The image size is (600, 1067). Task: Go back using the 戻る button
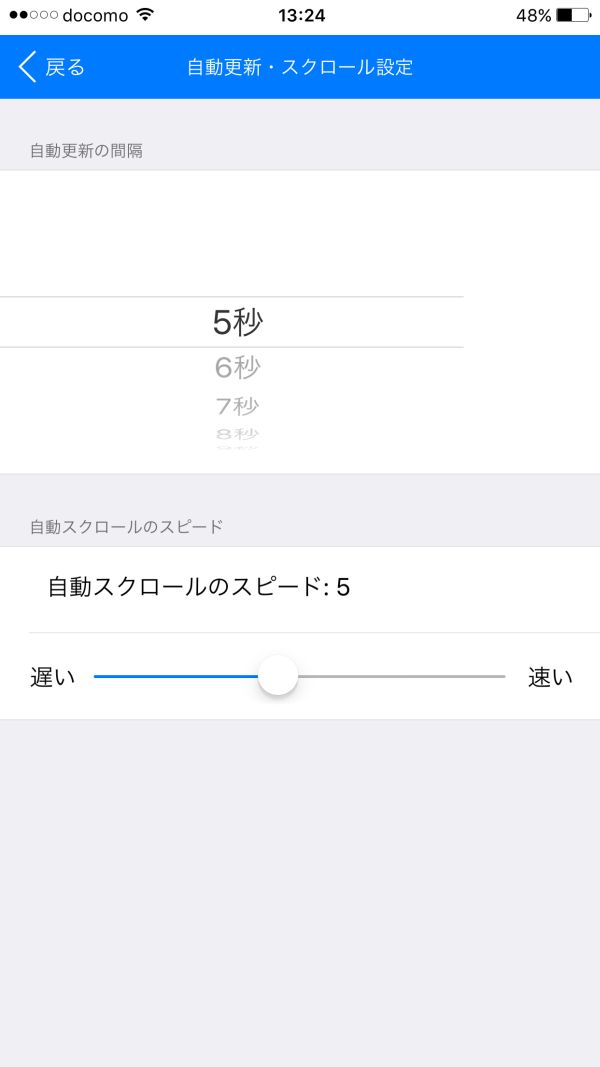[52, 67]
